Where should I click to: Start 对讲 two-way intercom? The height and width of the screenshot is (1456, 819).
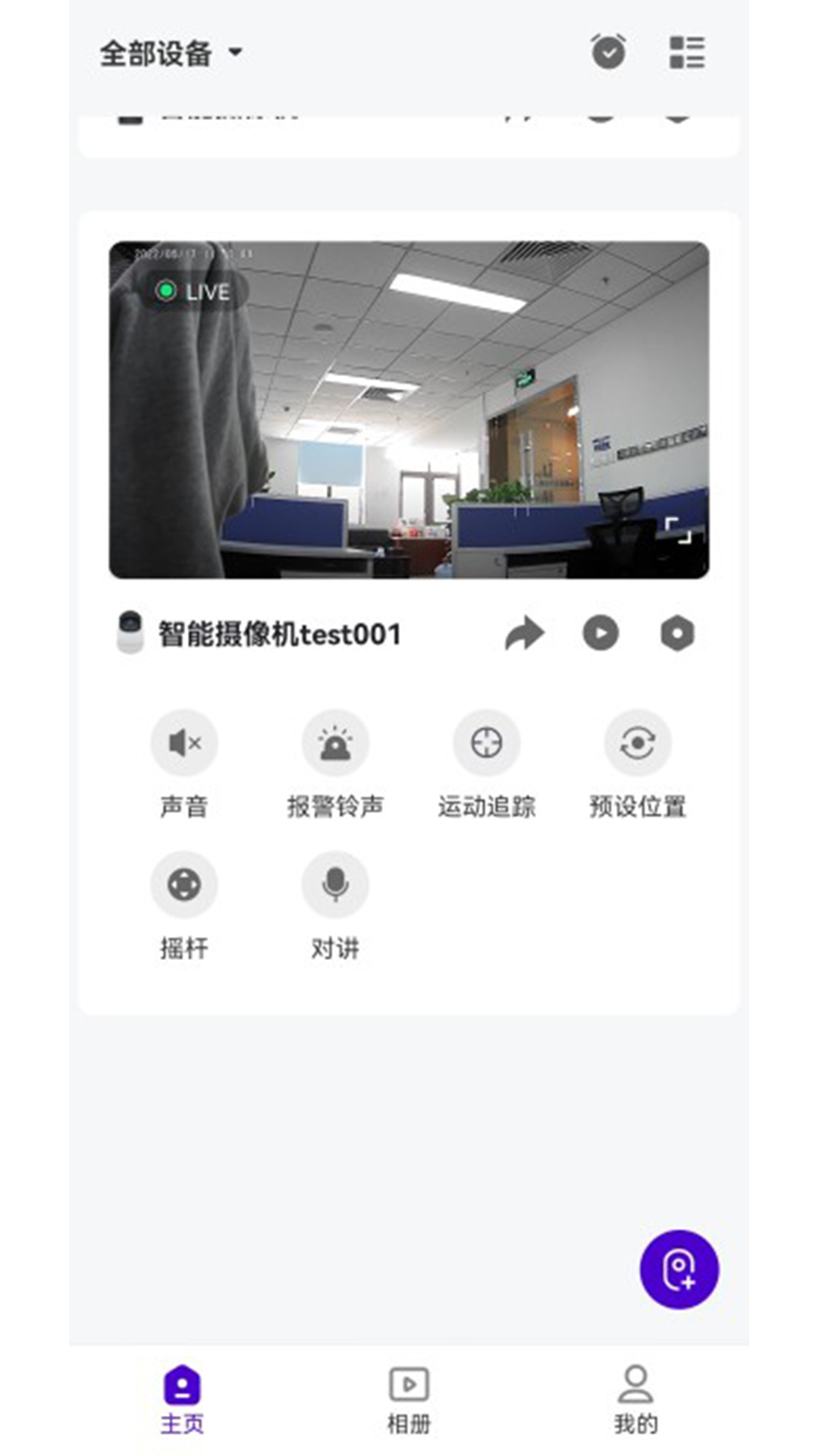(335, 884)
